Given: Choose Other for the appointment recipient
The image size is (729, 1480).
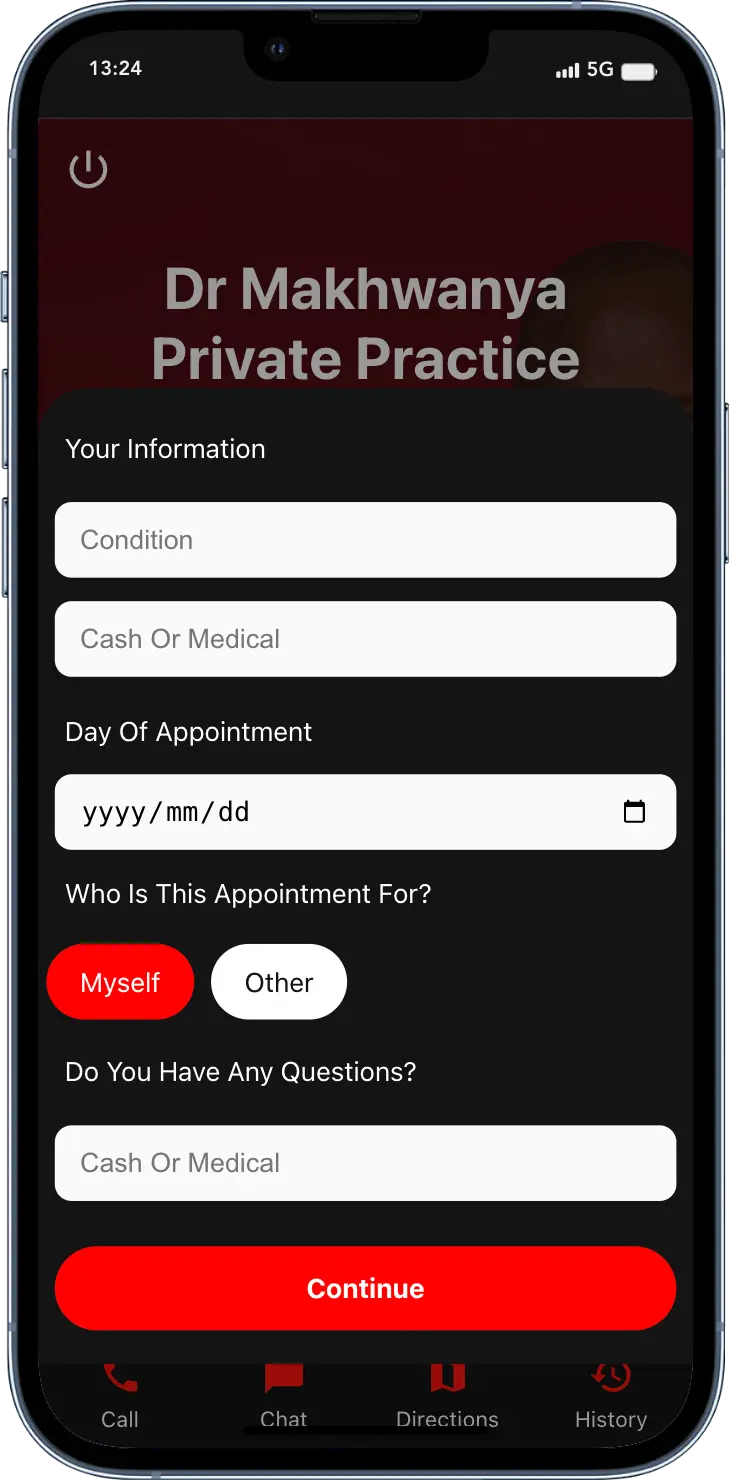Looking at the screenshot, I should click(x=278, y=982).
